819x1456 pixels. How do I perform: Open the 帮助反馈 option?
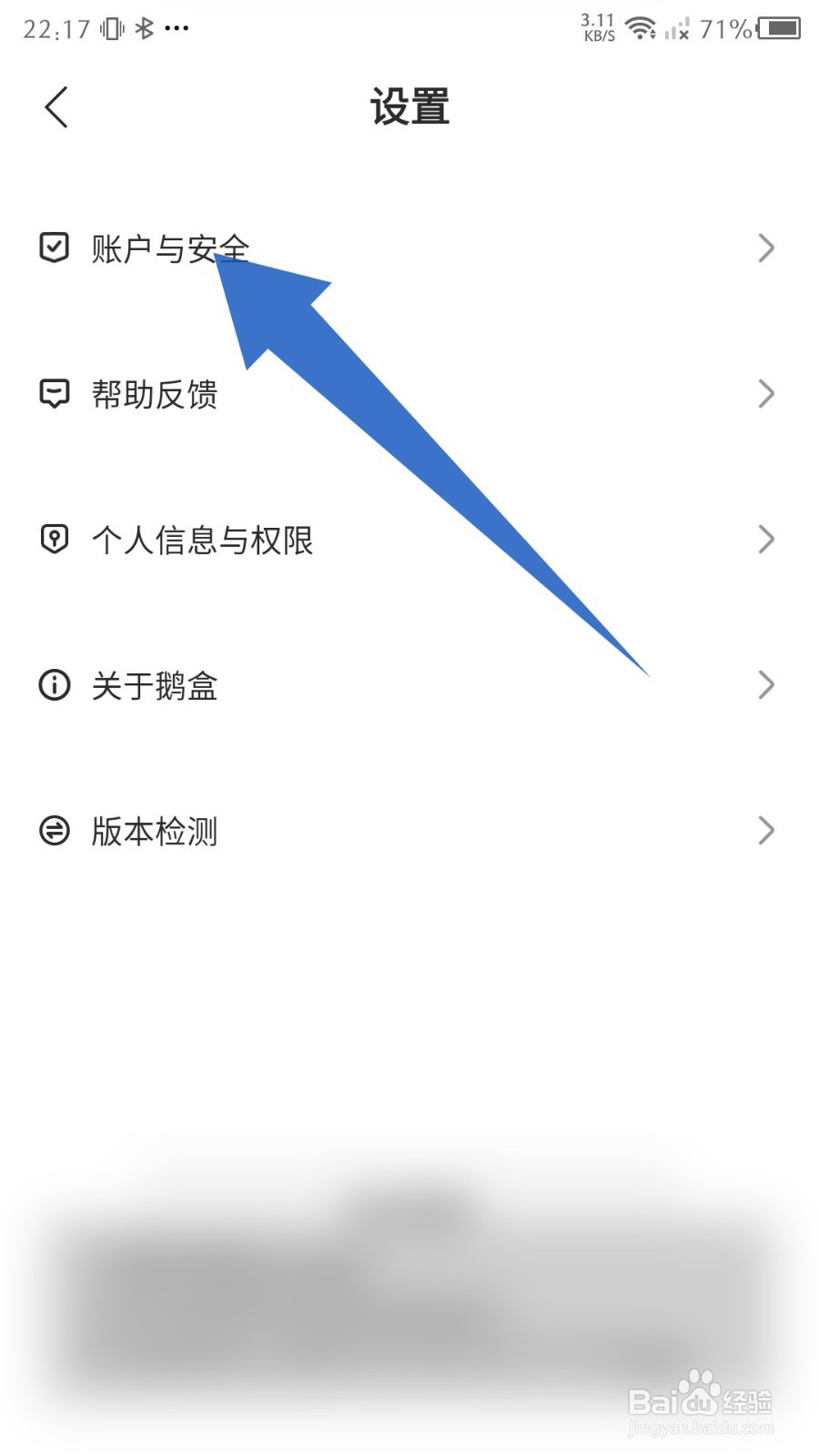(153, 393)
